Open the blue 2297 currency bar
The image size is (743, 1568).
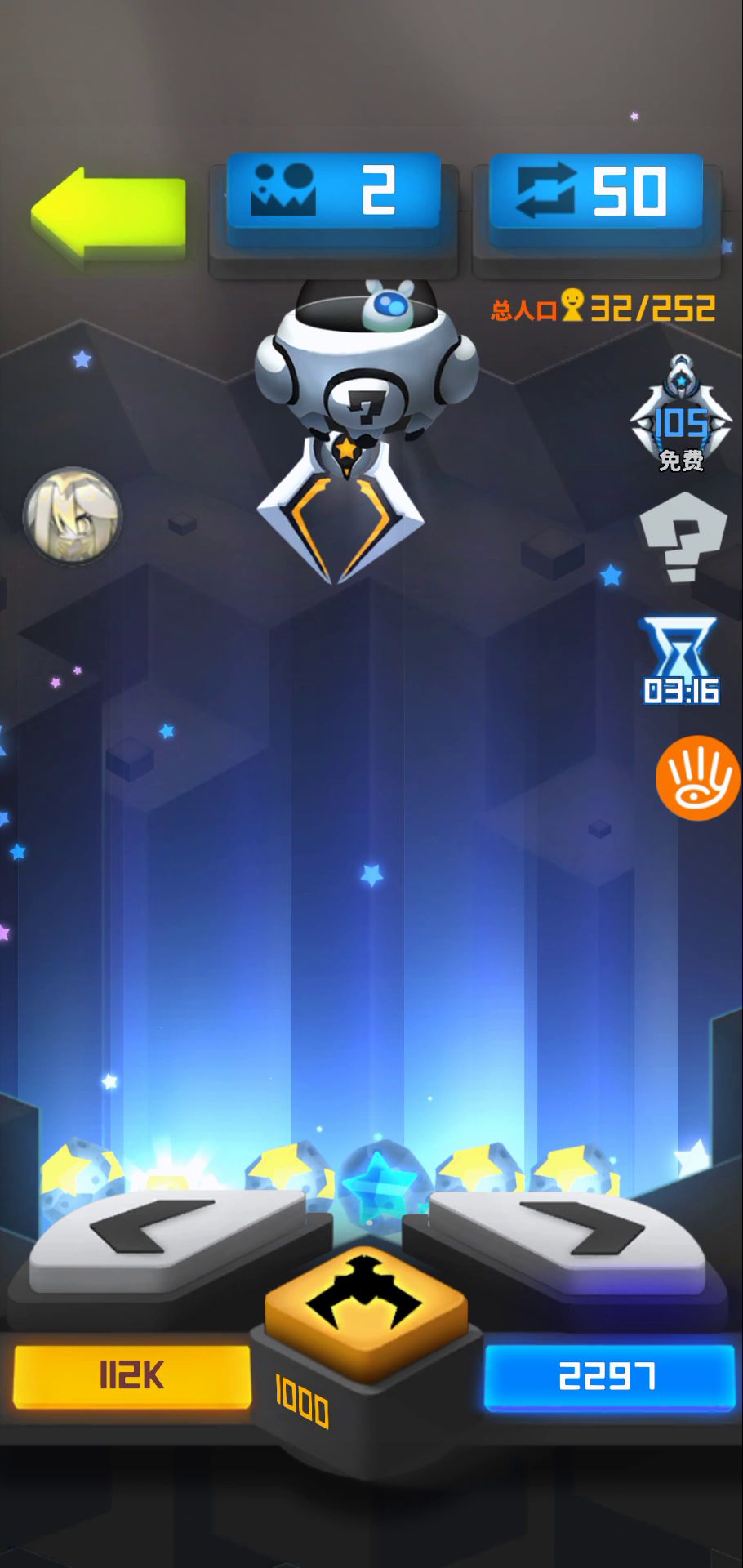tap(608, 1377)
